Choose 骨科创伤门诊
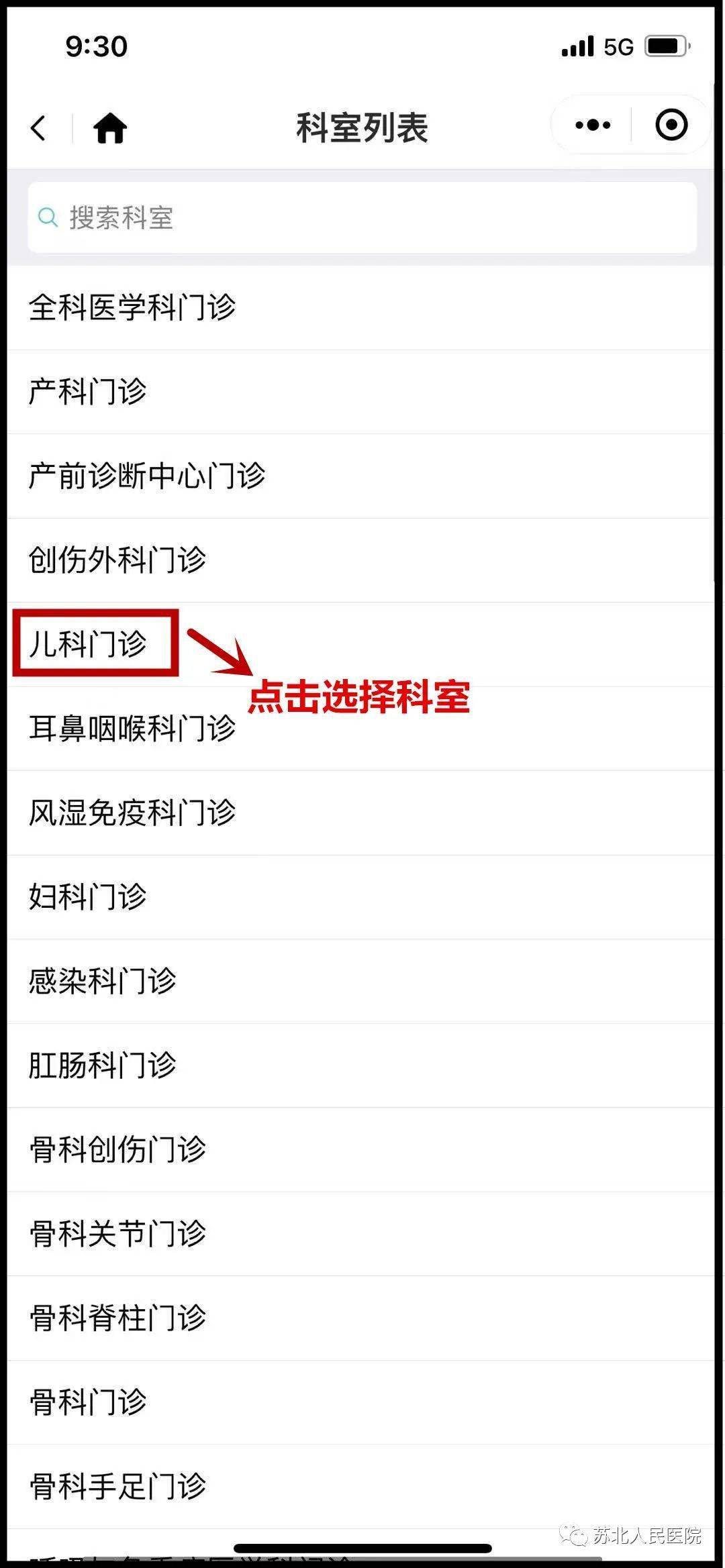Screen dimensions: 725x1568 pyautogui.click(x=117, y=1149)
